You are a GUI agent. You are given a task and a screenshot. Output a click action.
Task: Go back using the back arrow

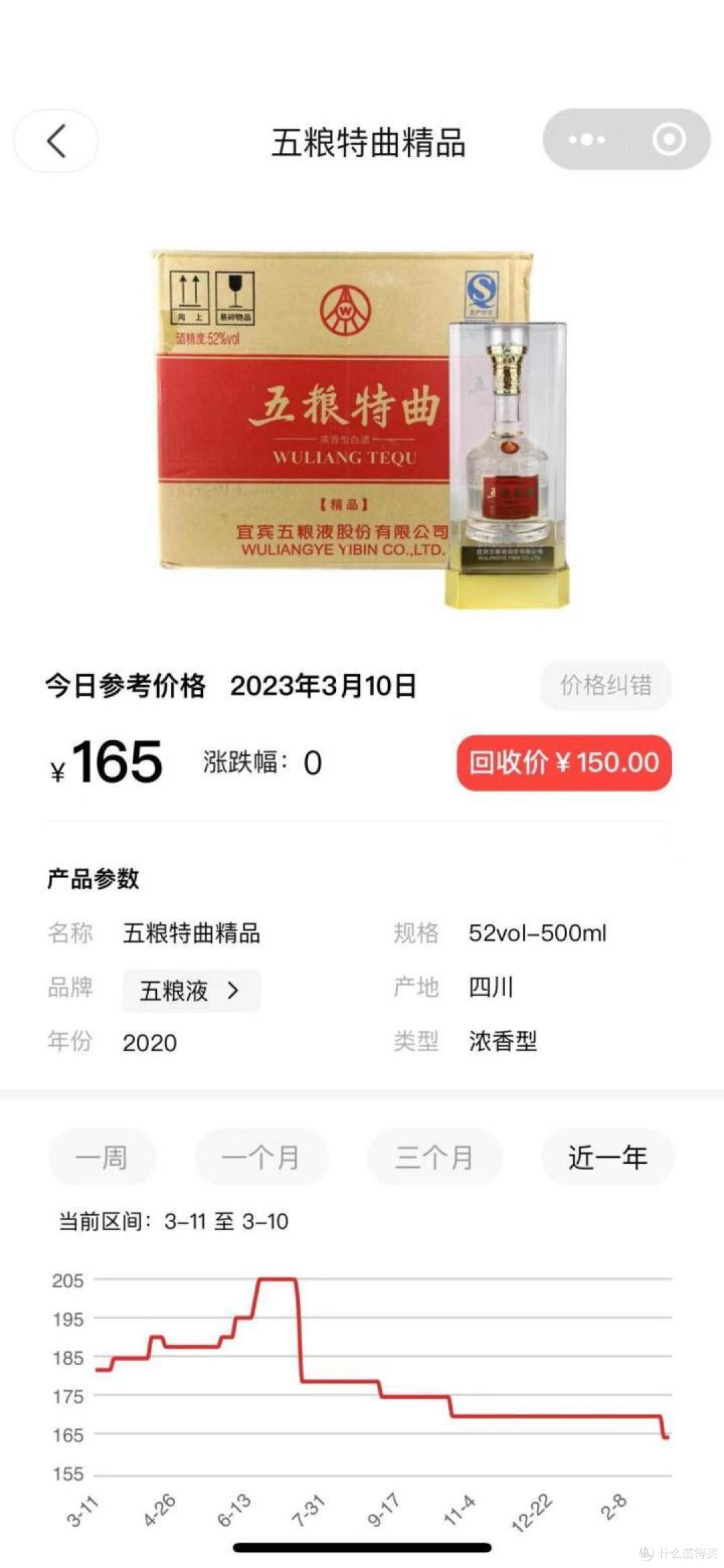(56, 141)
